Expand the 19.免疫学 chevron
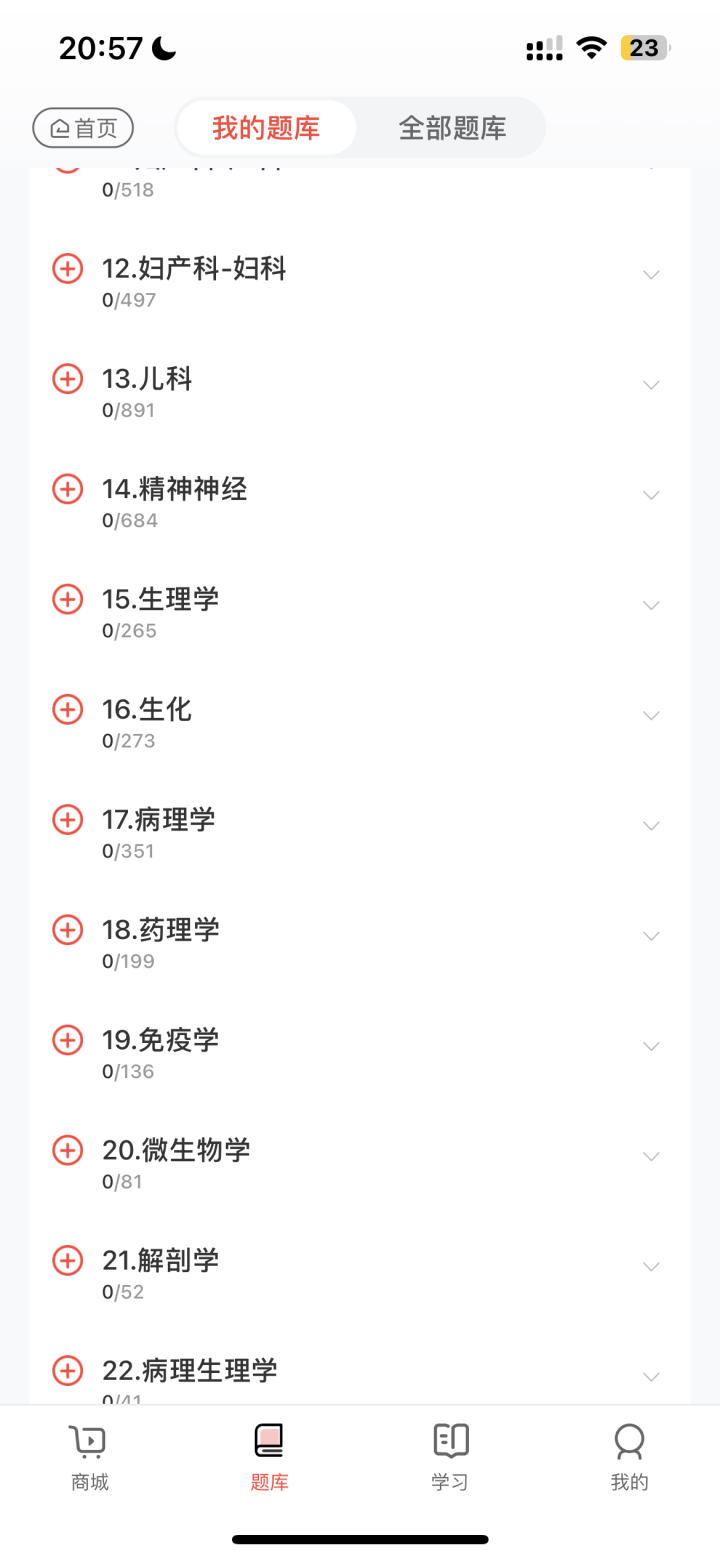Viewport: 720px width, 1559px height. point(651,1046)
